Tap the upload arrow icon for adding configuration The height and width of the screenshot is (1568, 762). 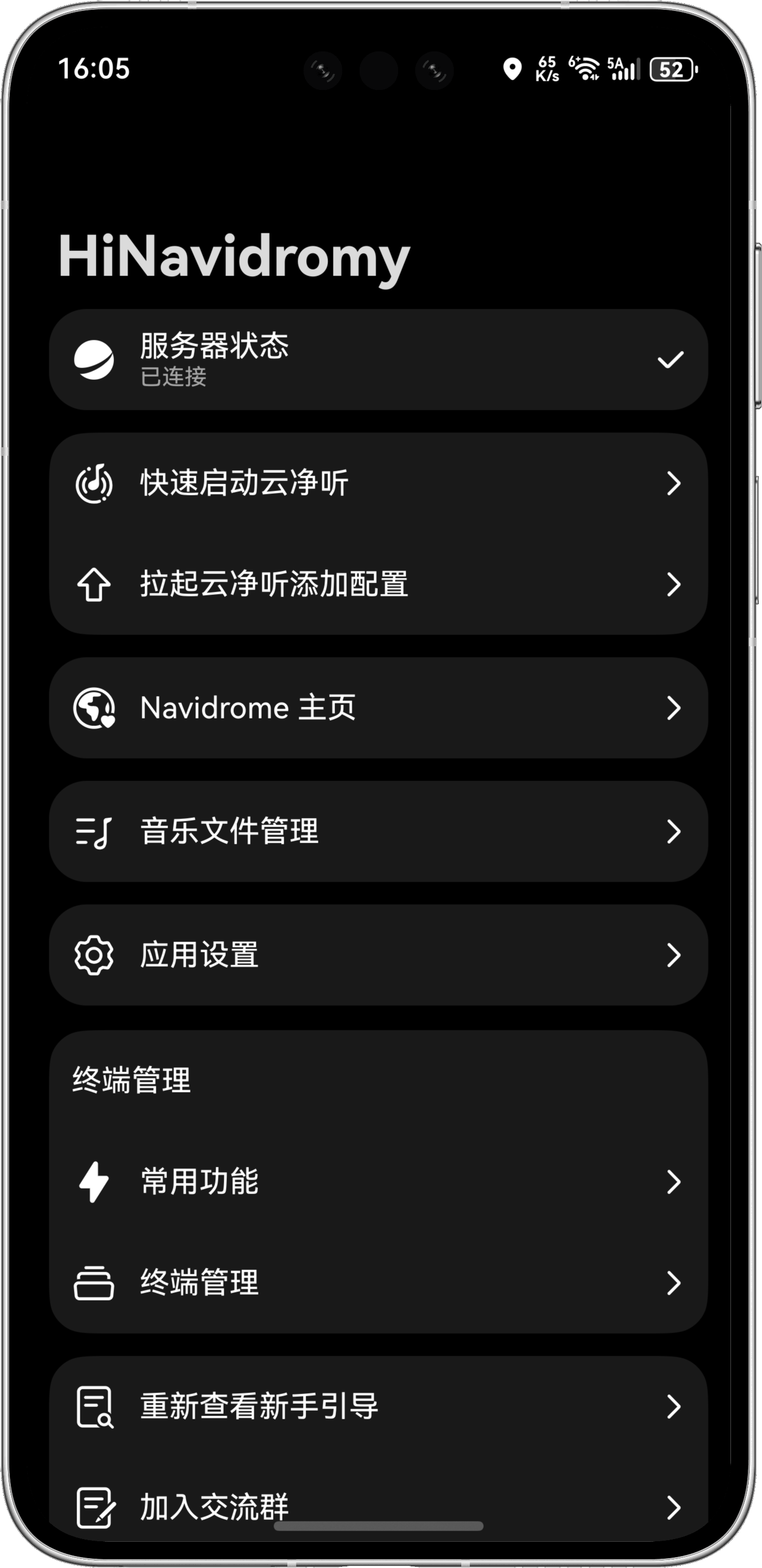94,584
